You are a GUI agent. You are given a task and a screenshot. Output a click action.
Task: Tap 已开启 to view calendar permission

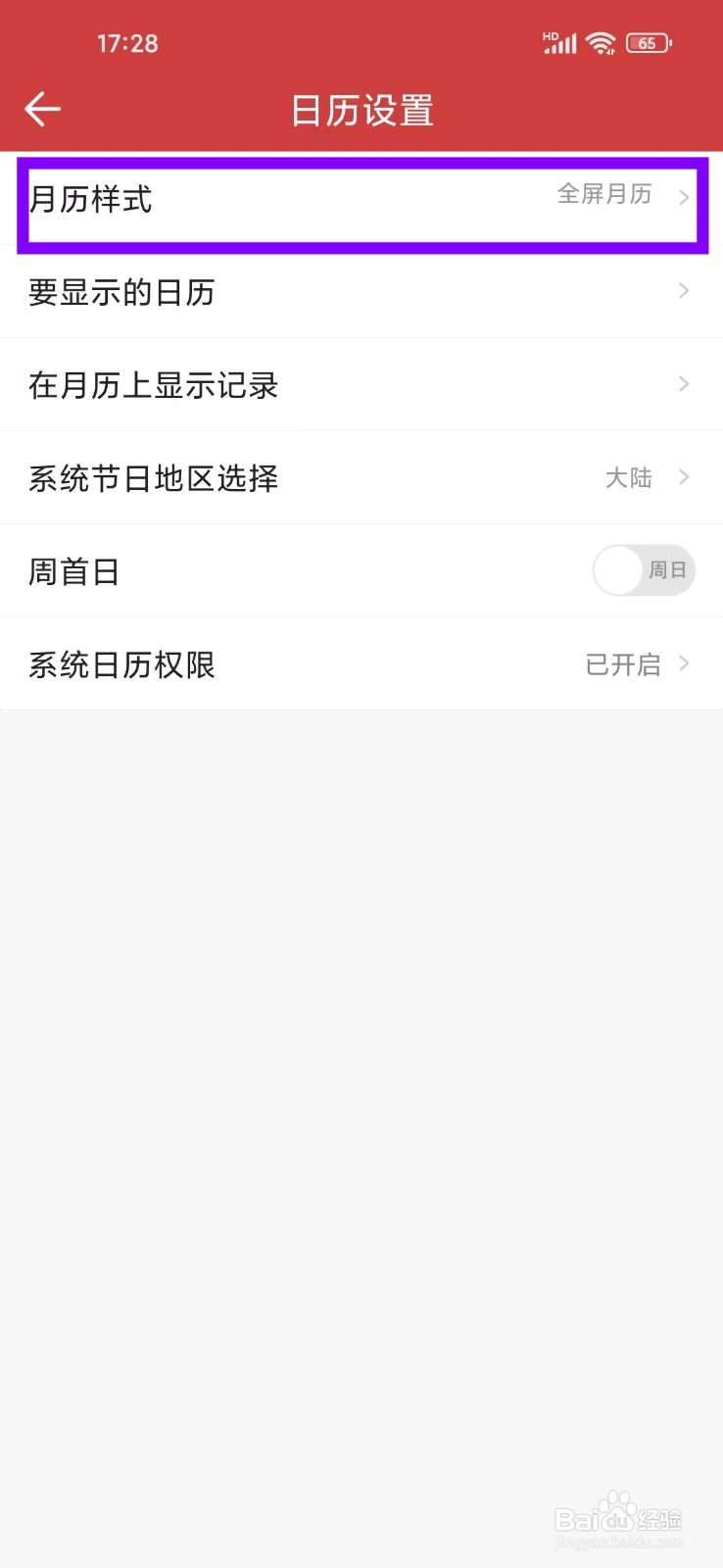[624, 663]
